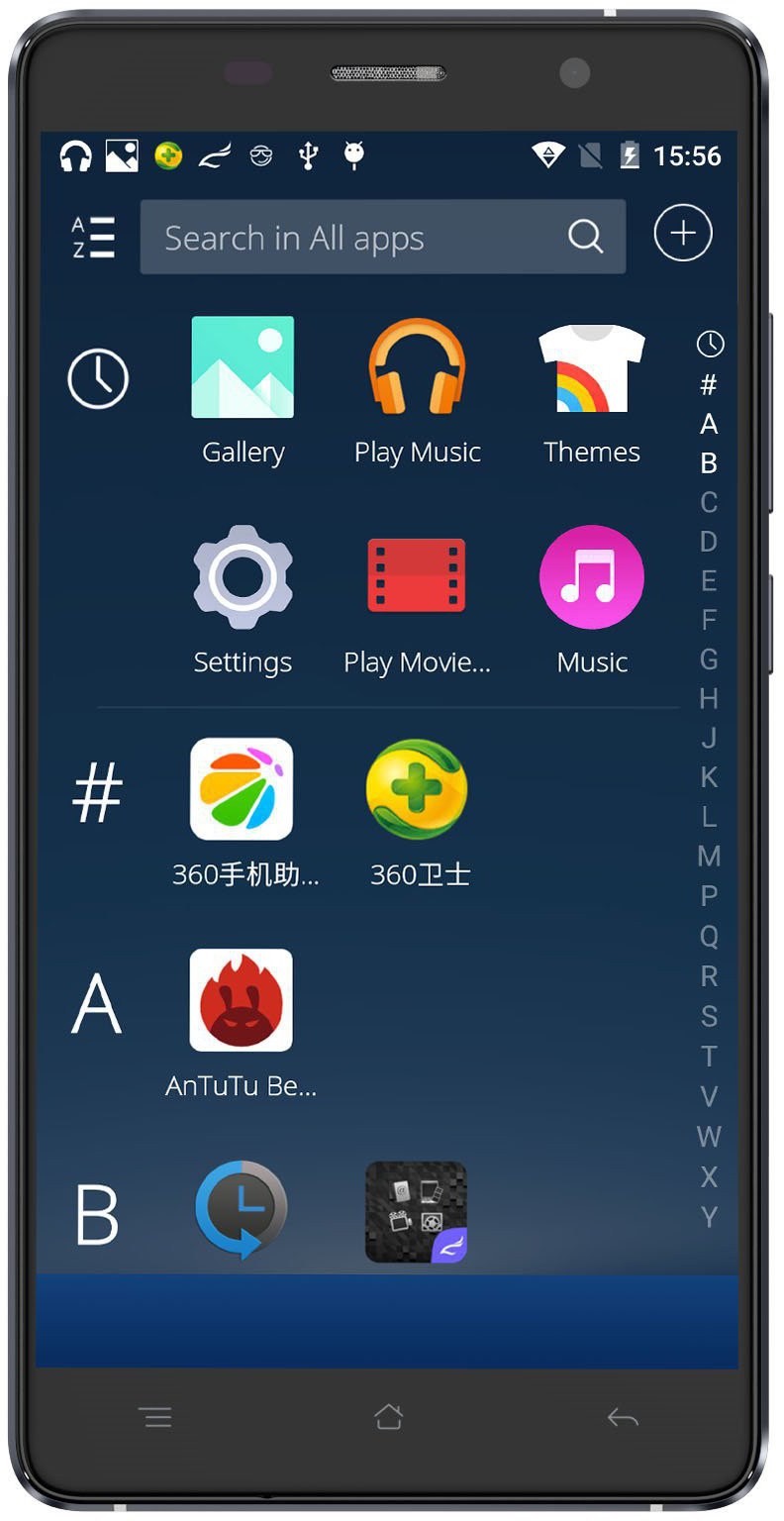
Task: Select the recents clock in the index
Action: (710, 344)
